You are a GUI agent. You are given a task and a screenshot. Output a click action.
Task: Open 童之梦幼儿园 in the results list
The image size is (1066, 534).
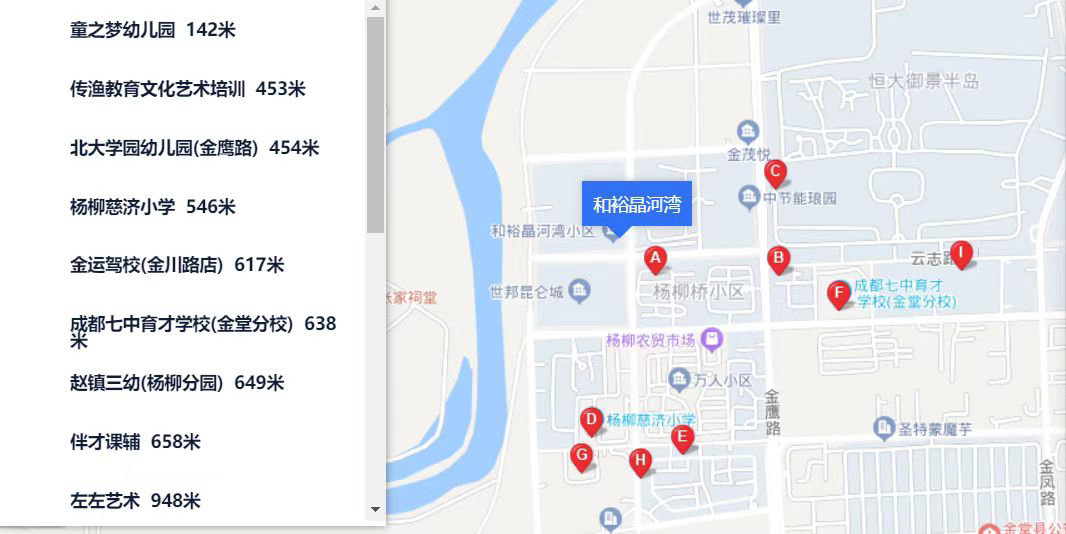(x=152, y=30)
